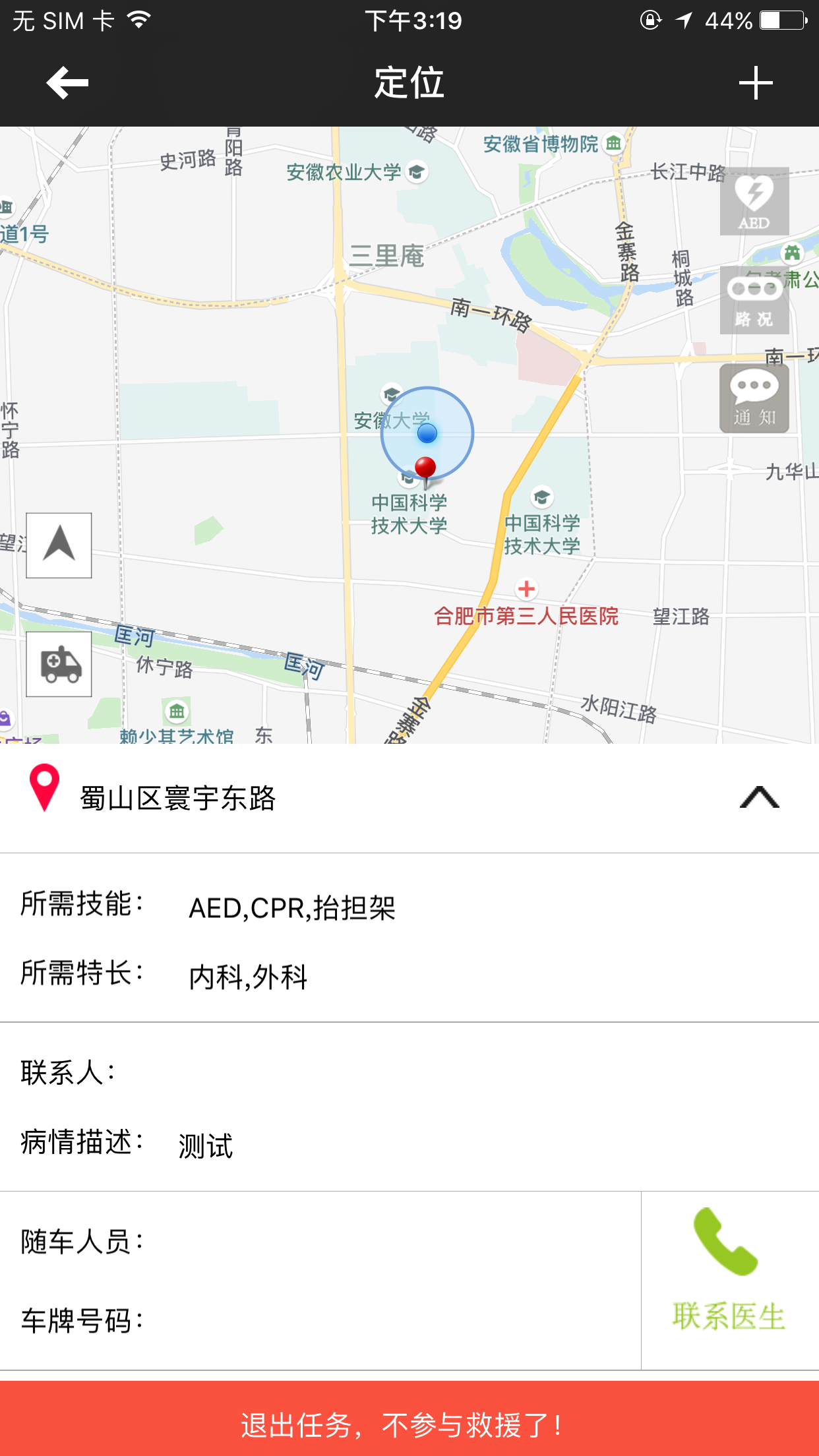The width and height of the screenshot is (819, 1456).
Task: Tap the museum icon near 赖少其艺术馆
Action: click(177, 712)
